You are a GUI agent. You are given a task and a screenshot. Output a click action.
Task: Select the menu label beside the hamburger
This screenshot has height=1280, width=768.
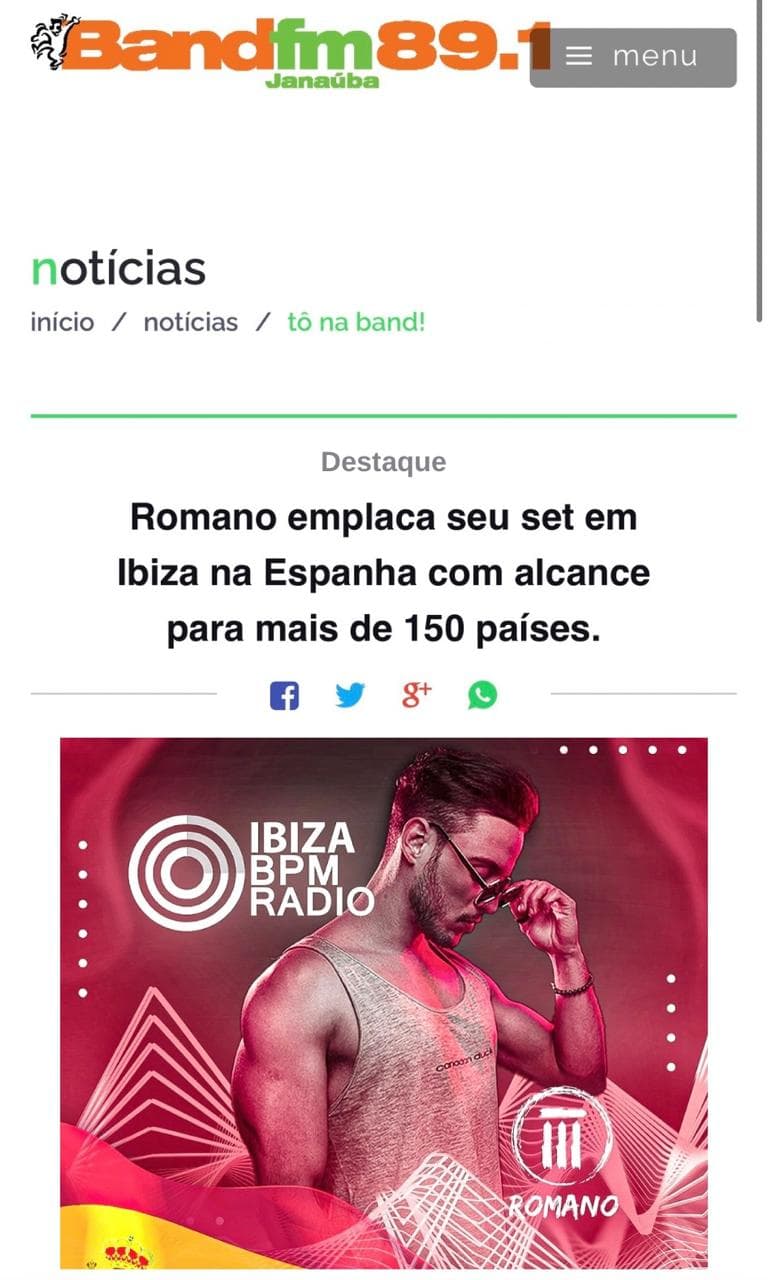(x=655, y=57)
